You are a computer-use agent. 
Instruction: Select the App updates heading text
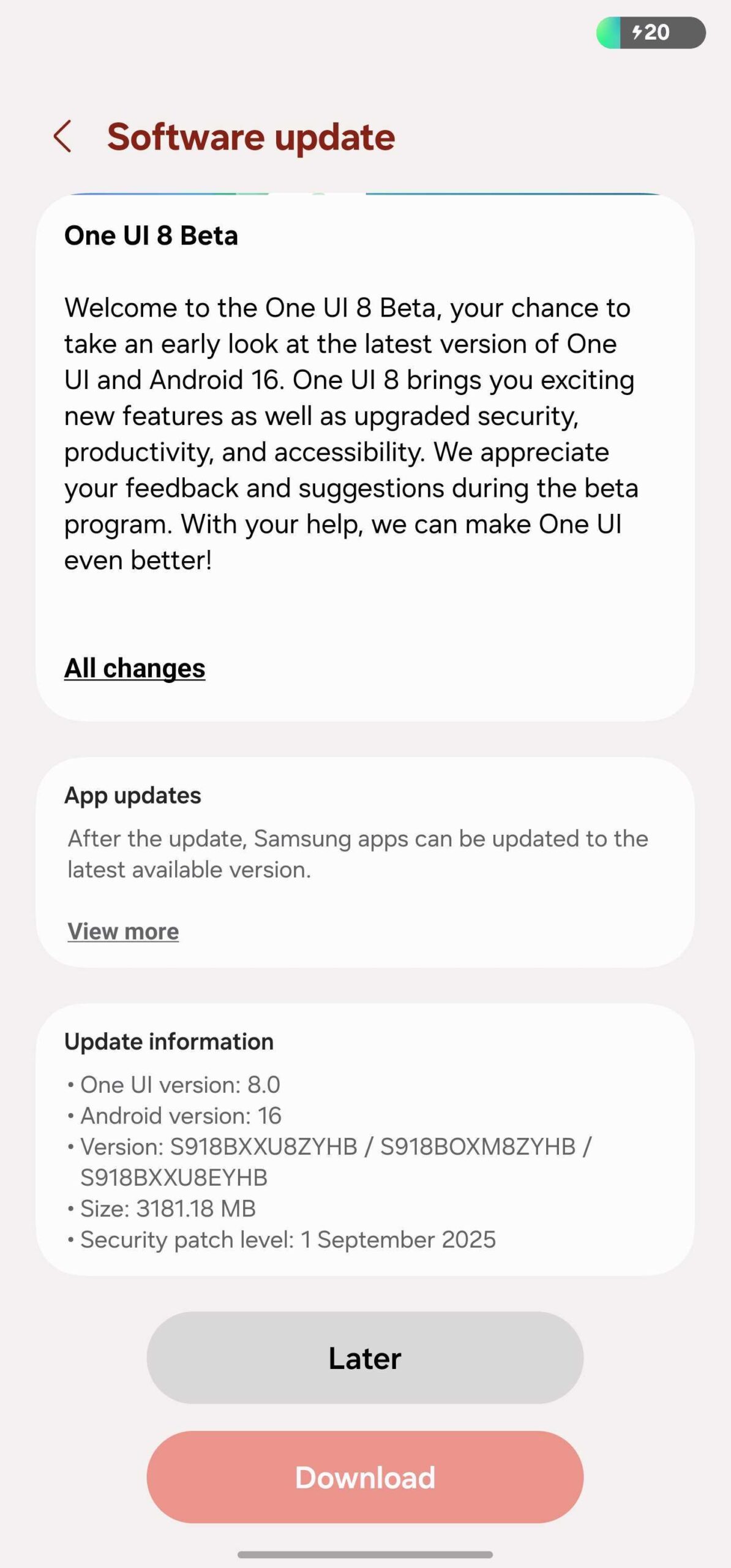point(133,794)
